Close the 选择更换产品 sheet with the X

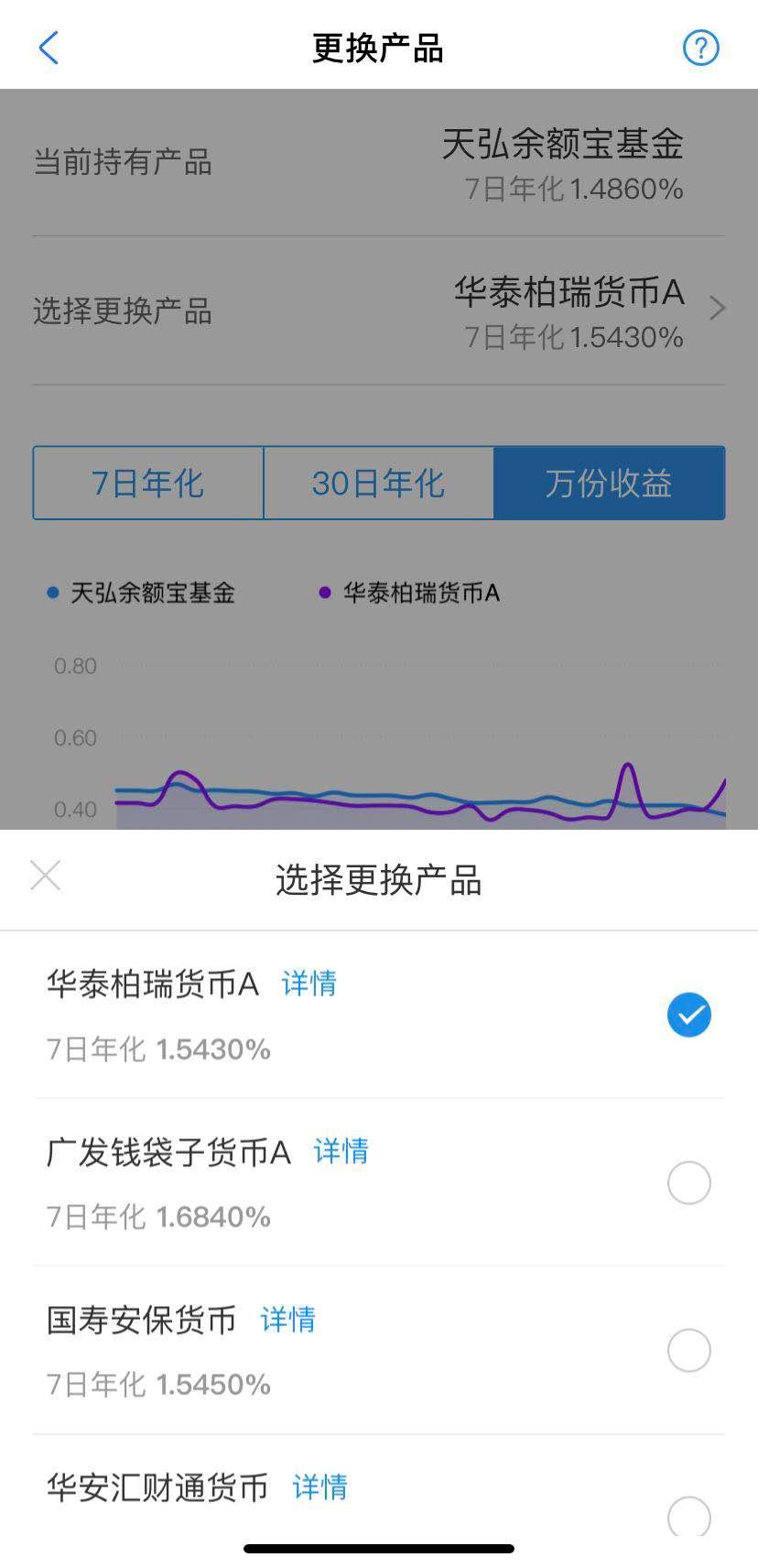point(45,876)
